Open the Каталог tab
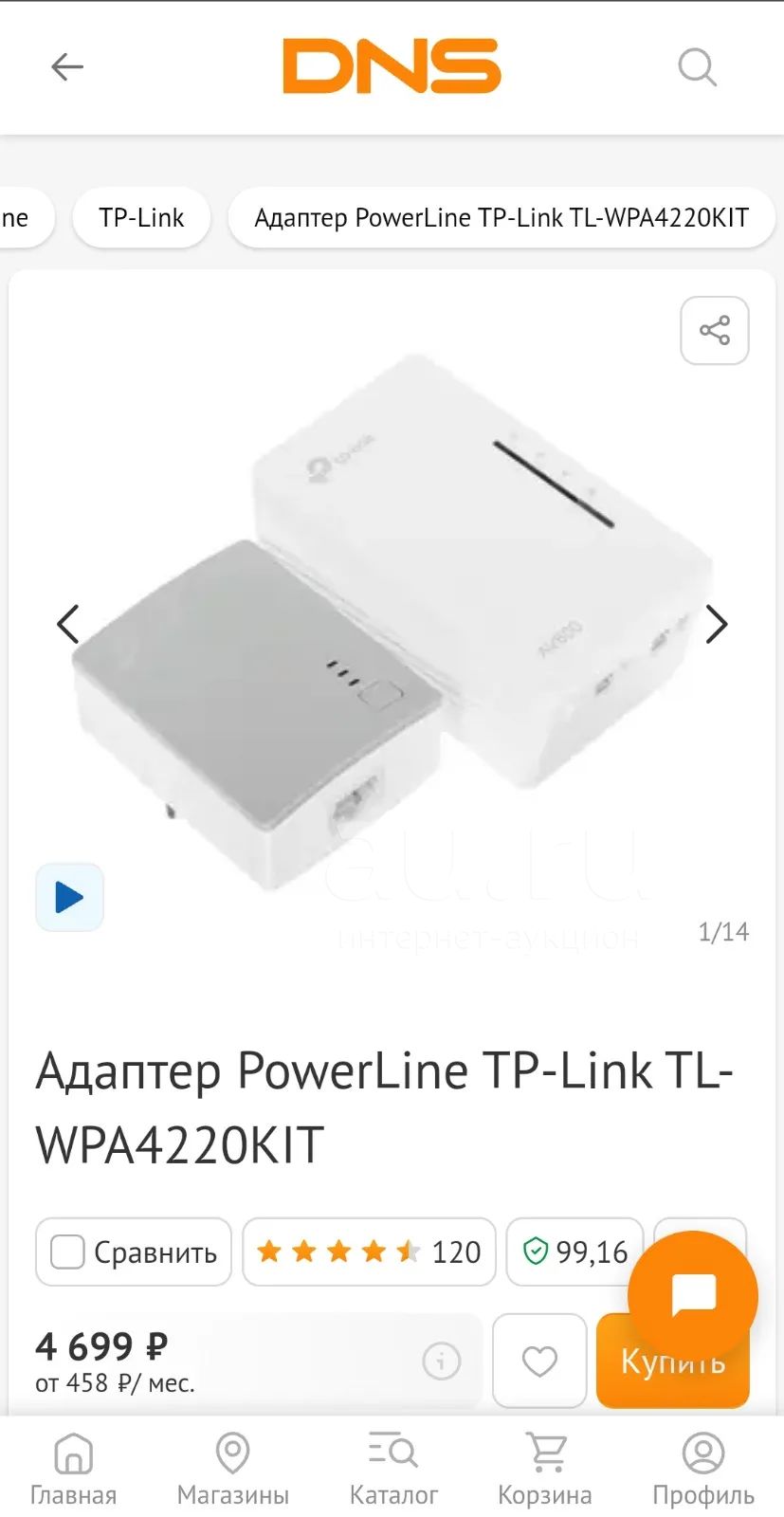Image resolution: width=784 pixels, height=1517 pixels. 393,1468
